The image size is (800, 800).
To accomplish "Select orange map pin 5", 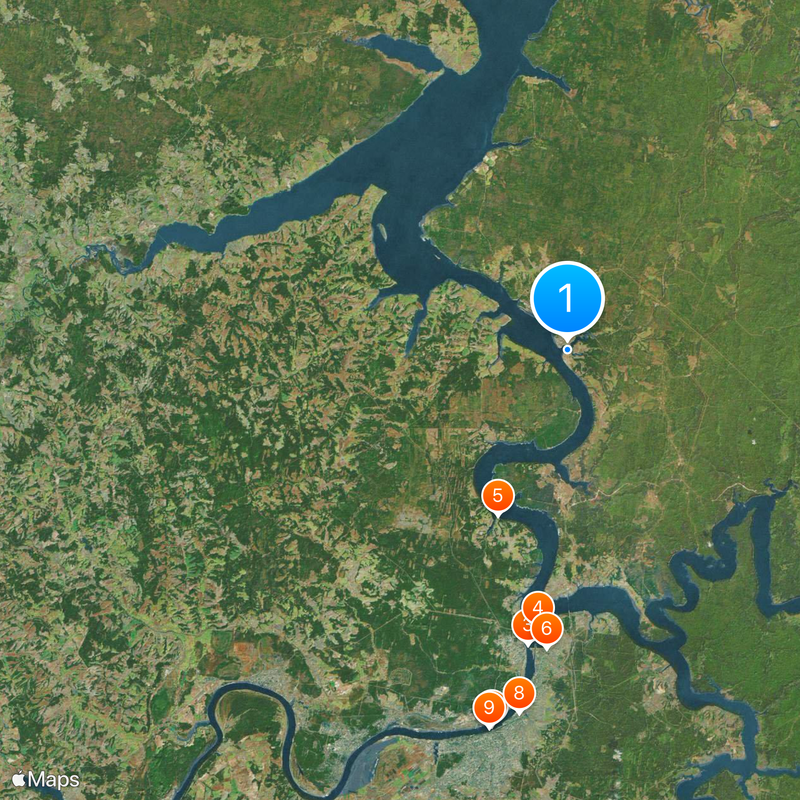I will pyautogui.click(x=497, y=495).
